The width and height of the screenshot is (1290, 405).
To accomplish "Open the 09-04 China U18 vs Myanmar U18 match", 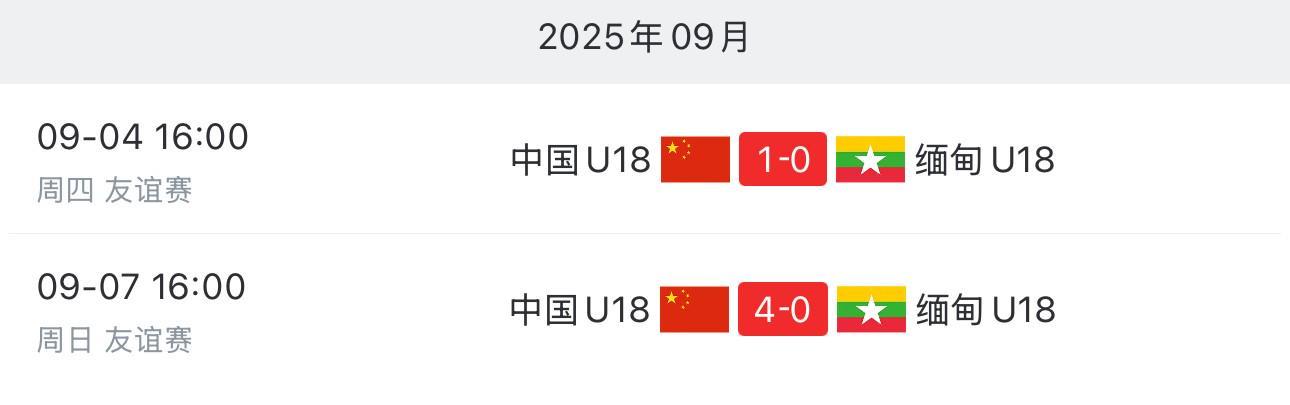I will pos(782,160).
